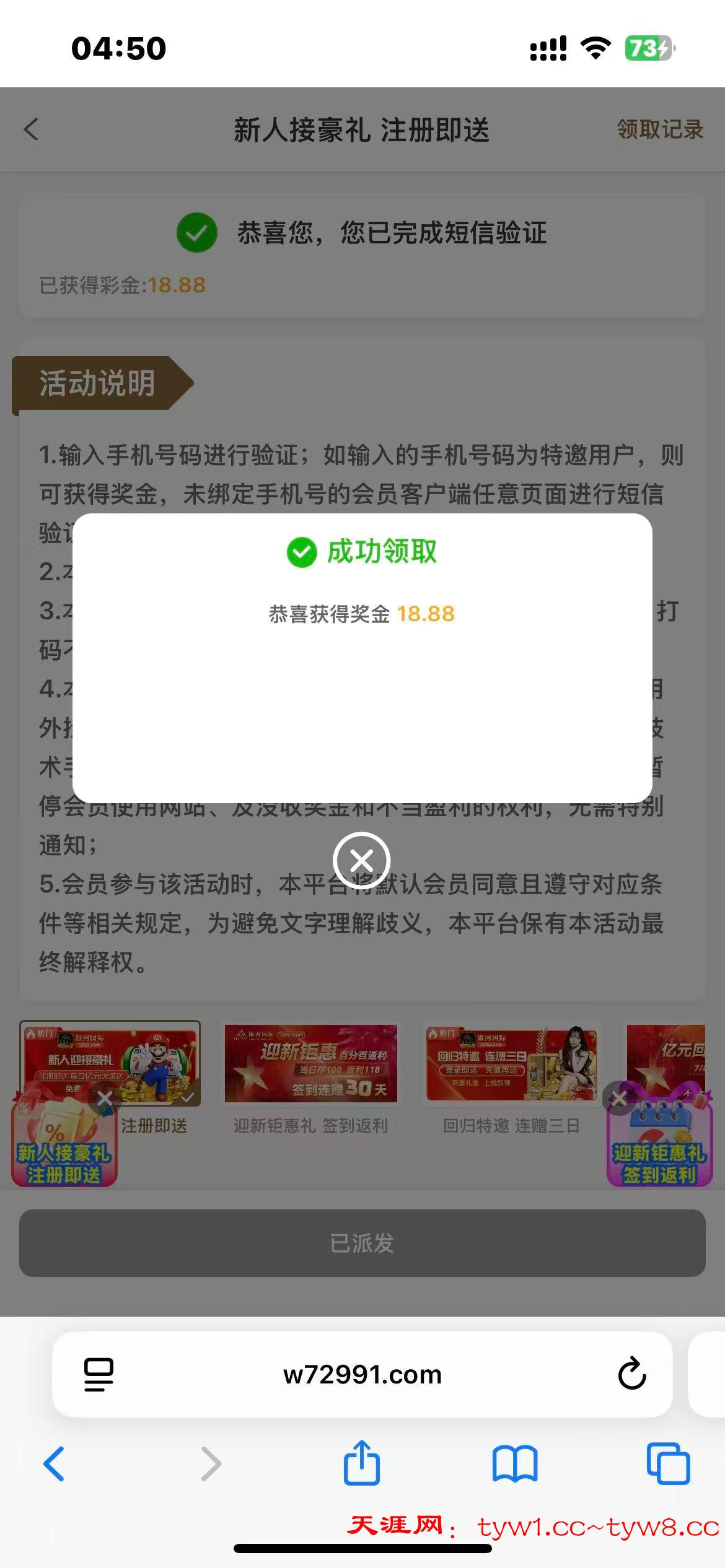Dismiss the 新人接豪礼 floating badge
The image size is (725, 1568).
tap(105, 1098)
